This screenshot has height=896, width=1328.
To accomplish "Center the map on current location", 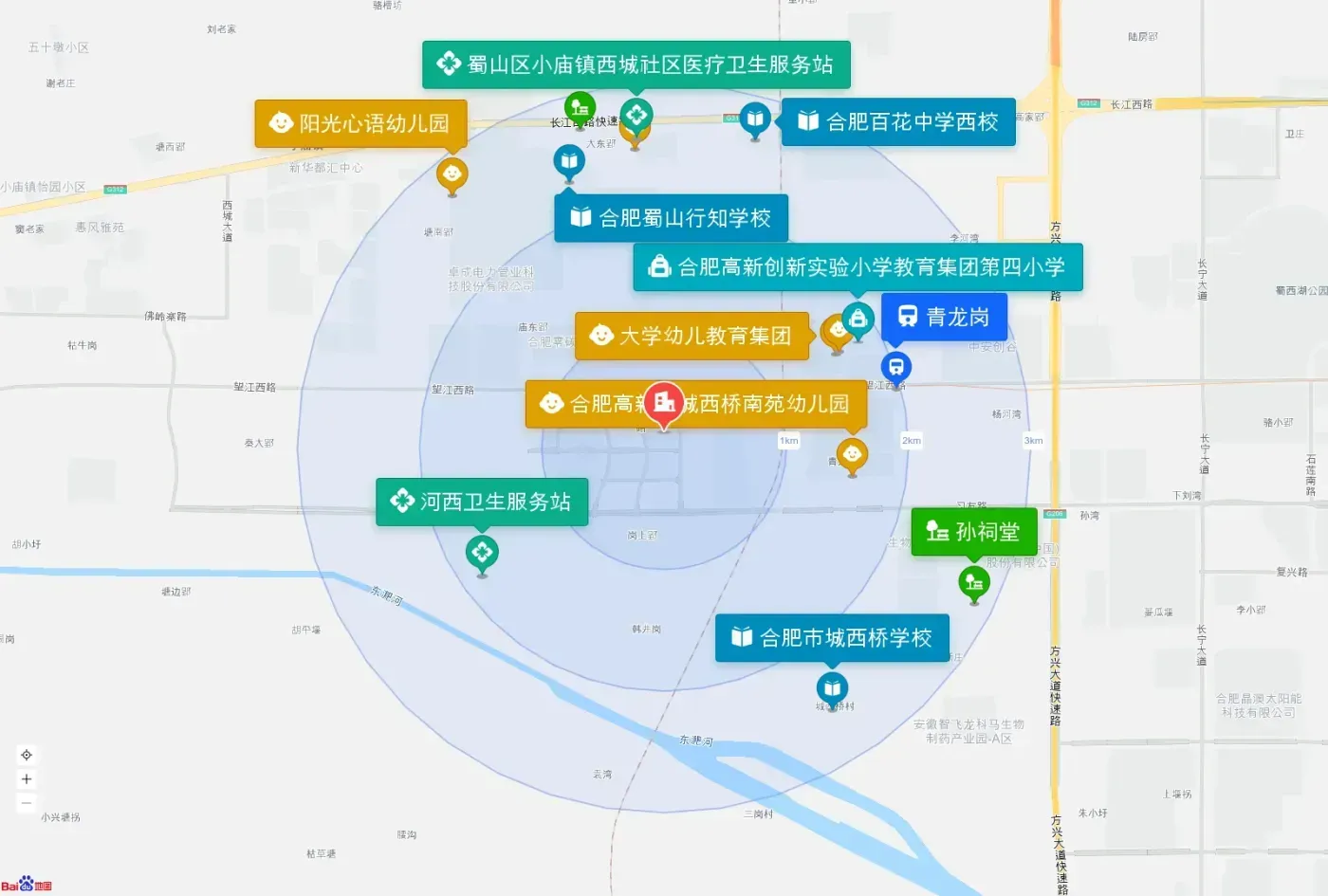I will pyautogui.click(x=27, y=755).
